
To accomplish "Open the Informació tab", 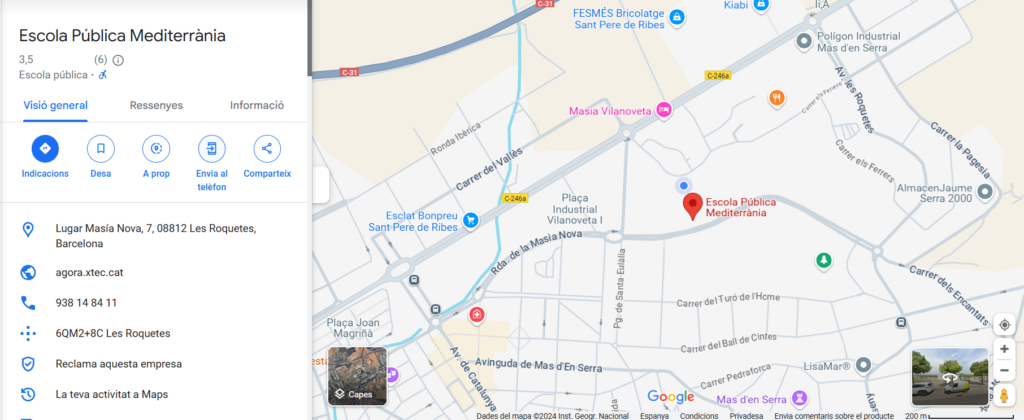I will [x=257, y=105].
